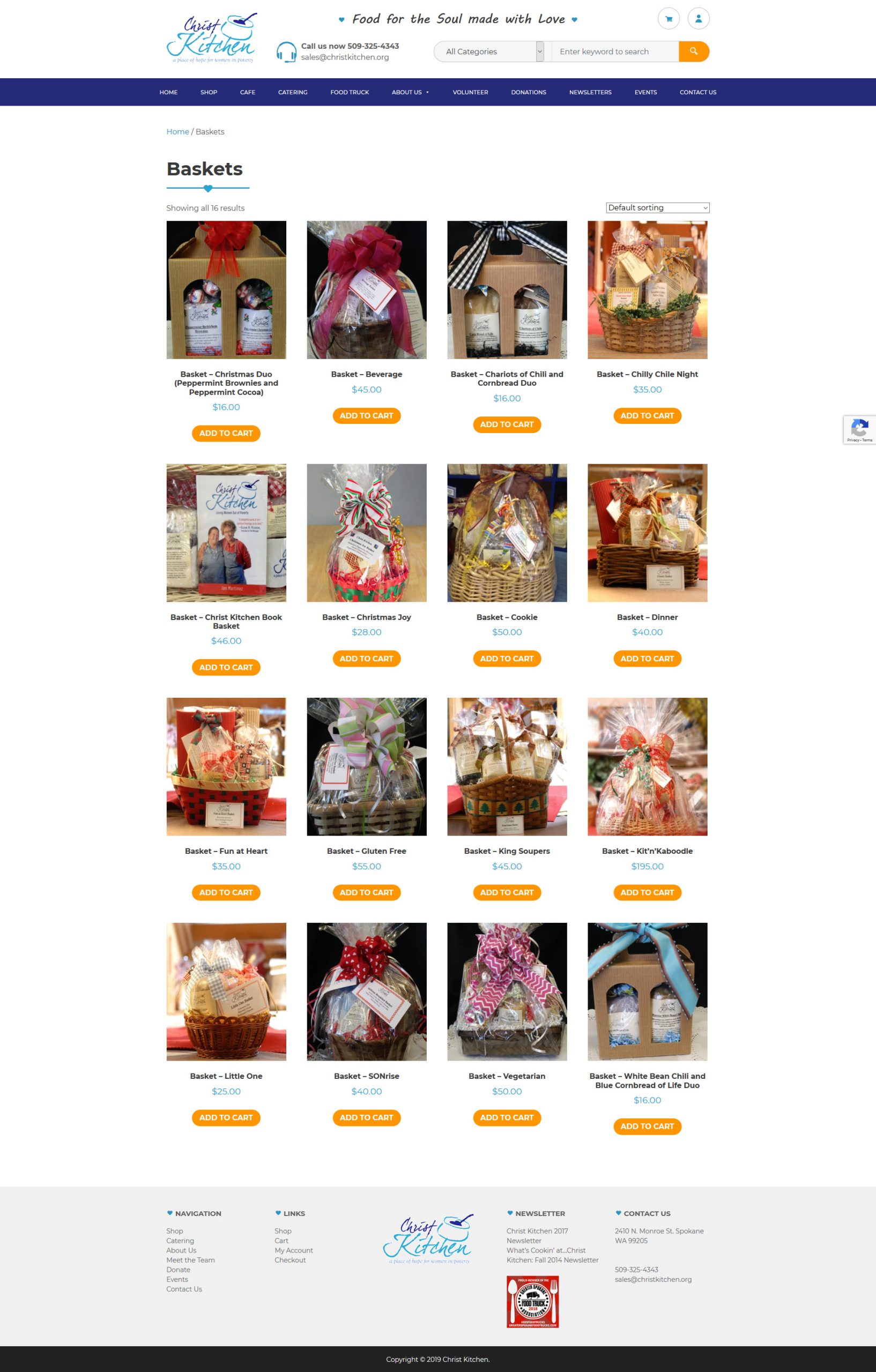Open the user account icon
The width and height of the screenshot is (876, 1372).
(x=697, y=19)
